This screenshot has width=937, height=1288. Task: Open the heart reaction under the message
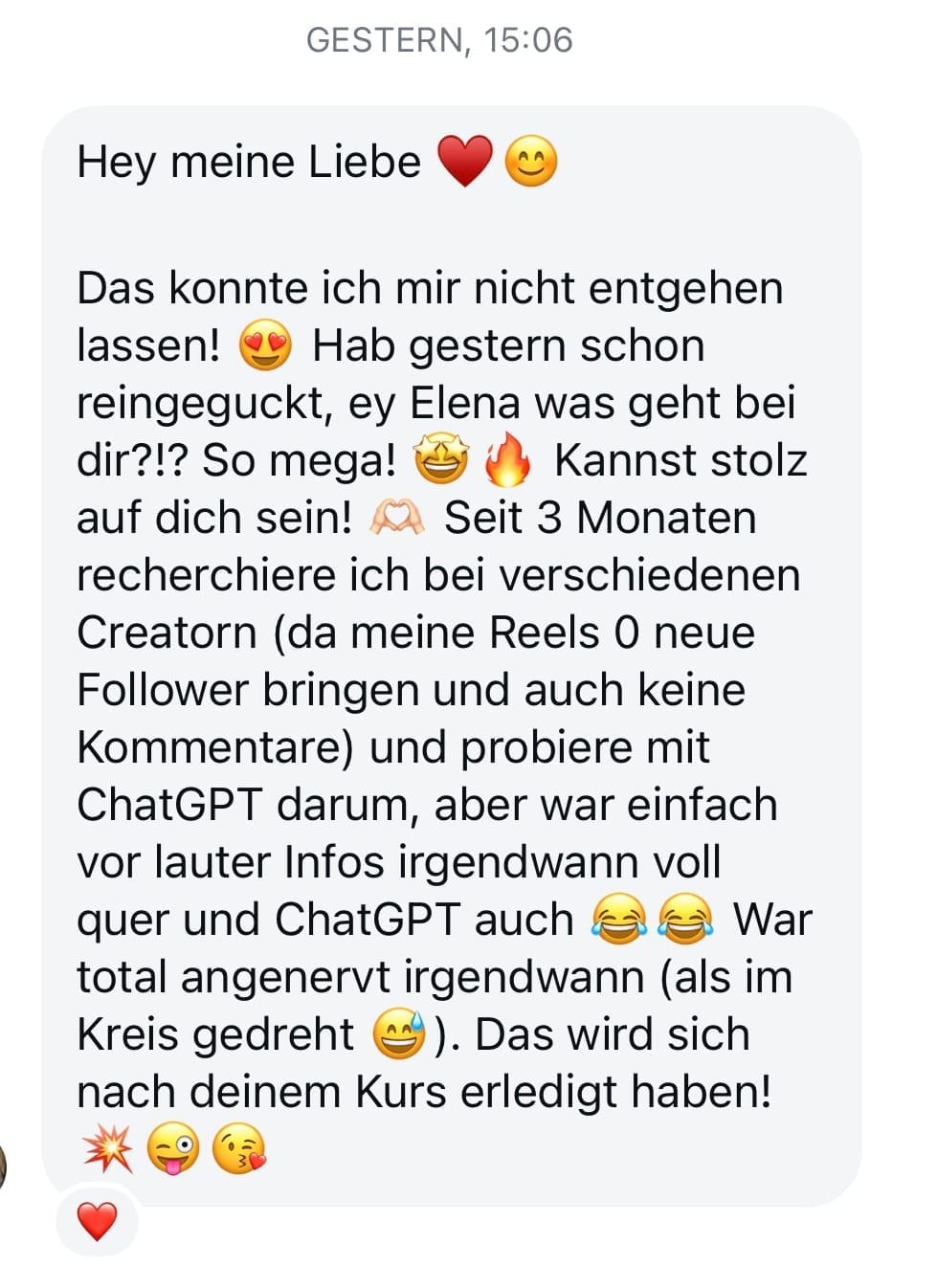click(97, 1222)
